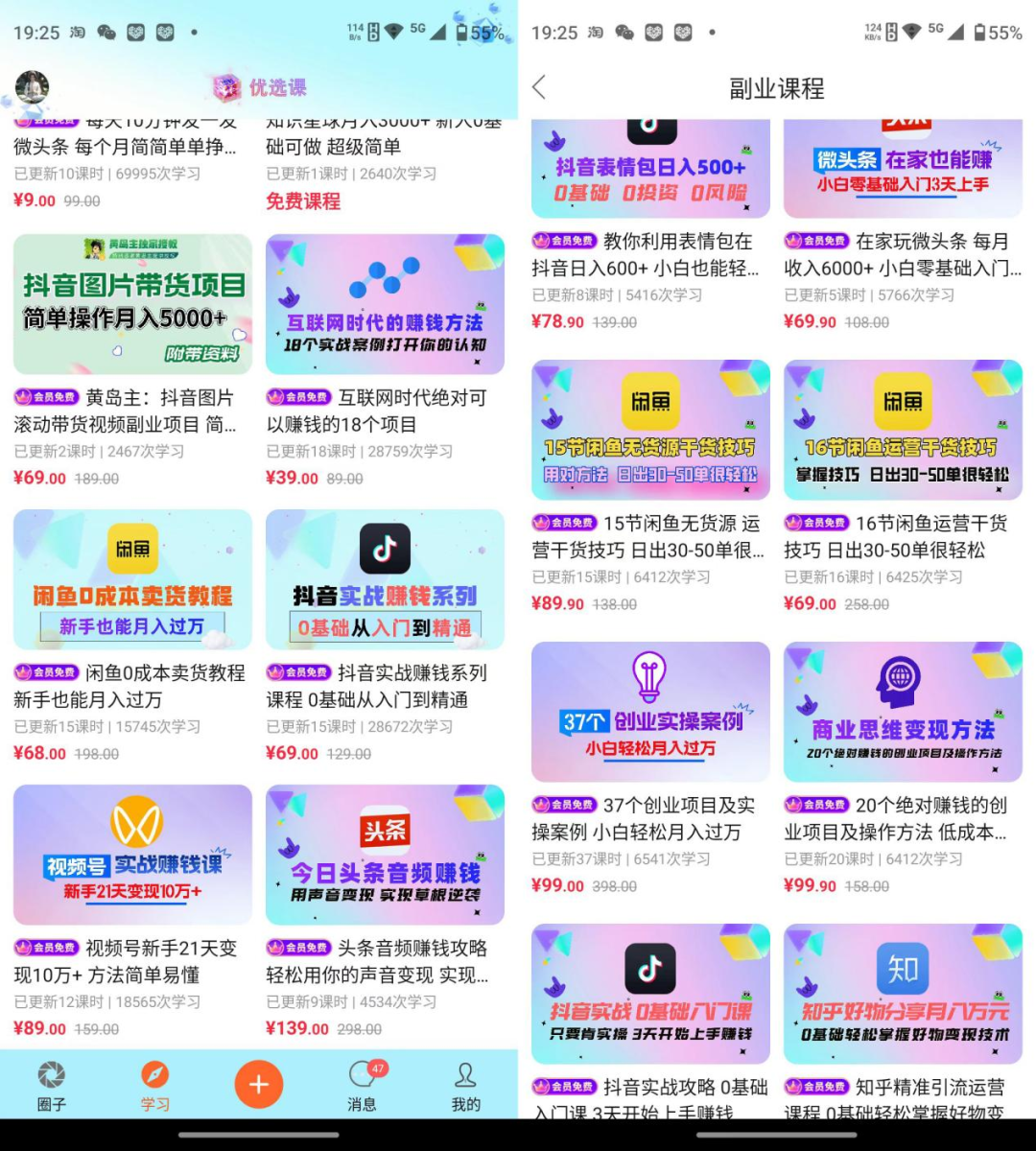Switch to the 圈子 tab
1036x1151 pixels.
click(52, 1085)
